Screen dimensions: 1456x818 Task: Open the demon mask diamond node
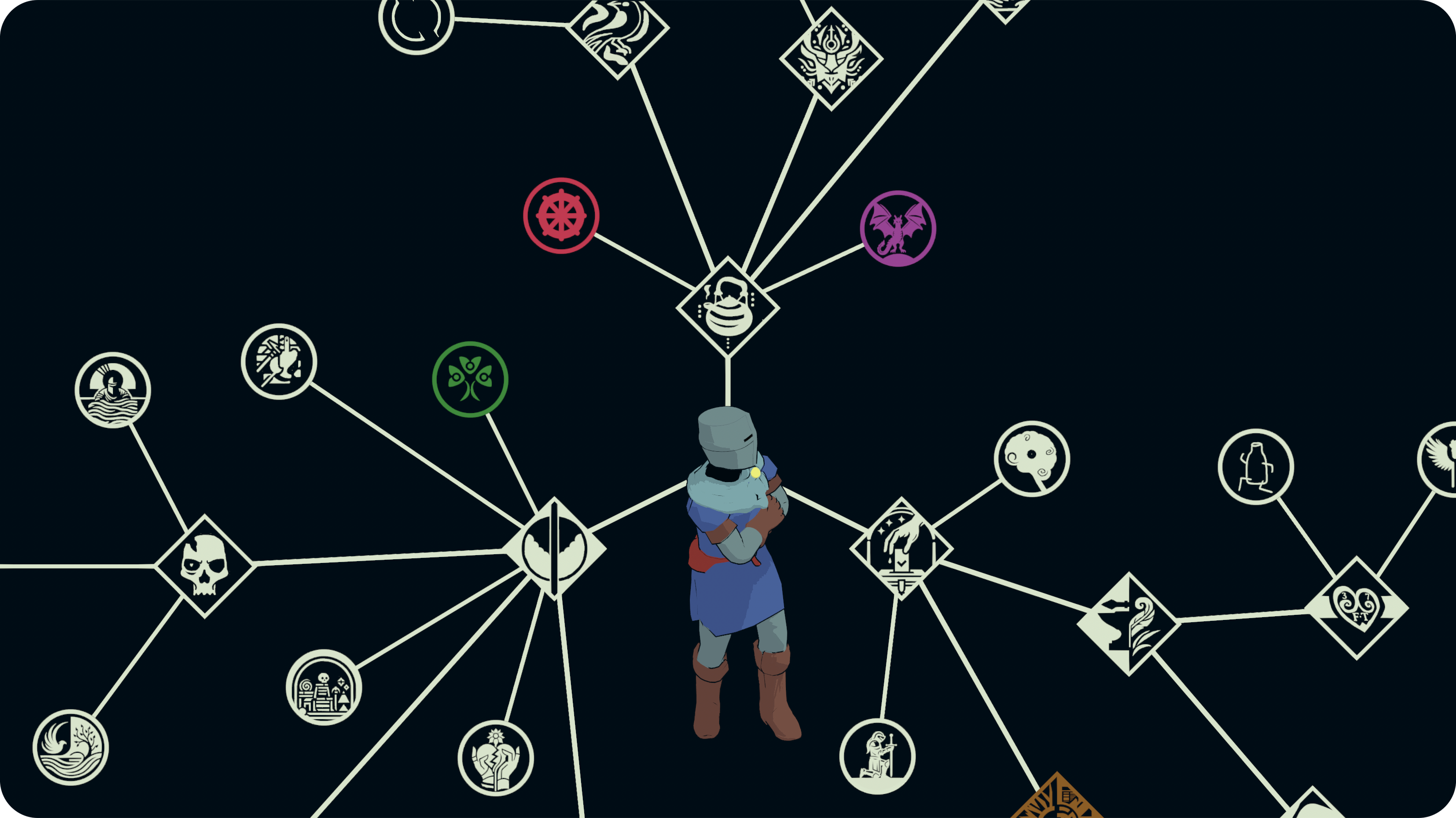tap(831, 59)
